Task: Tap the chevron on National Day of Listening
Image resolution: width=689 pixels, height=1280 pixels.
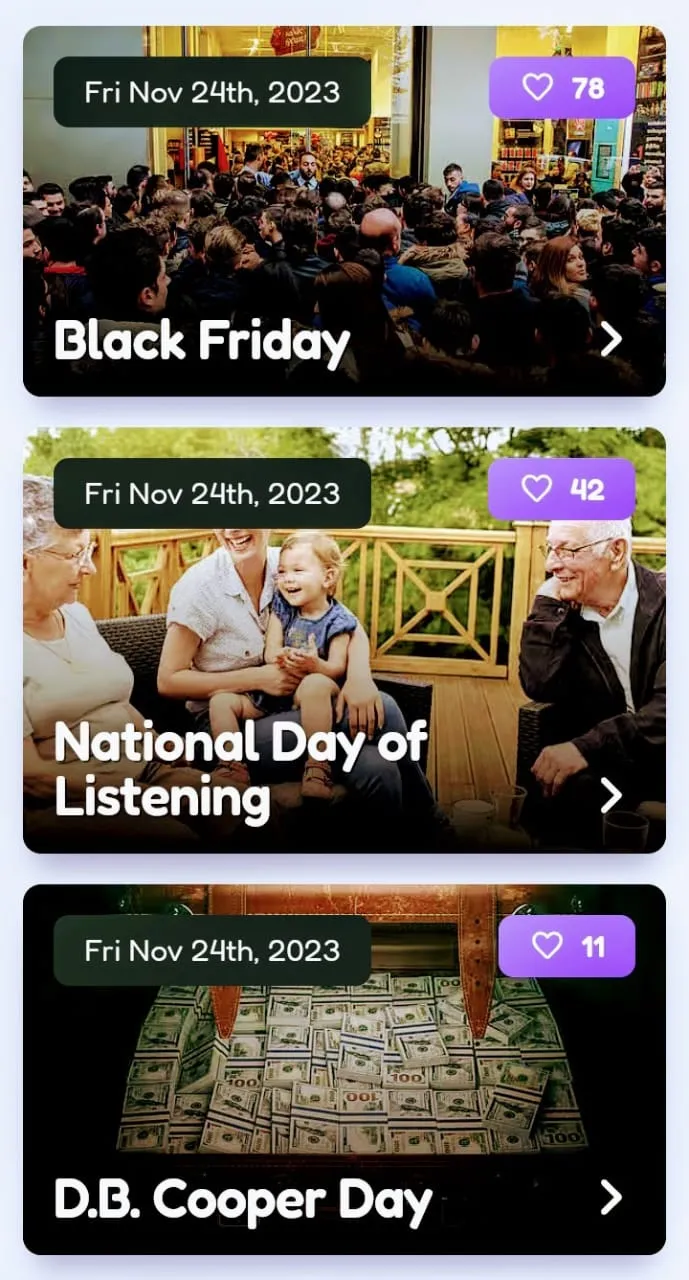Action: pyautogui.click(x=611, y=796)
